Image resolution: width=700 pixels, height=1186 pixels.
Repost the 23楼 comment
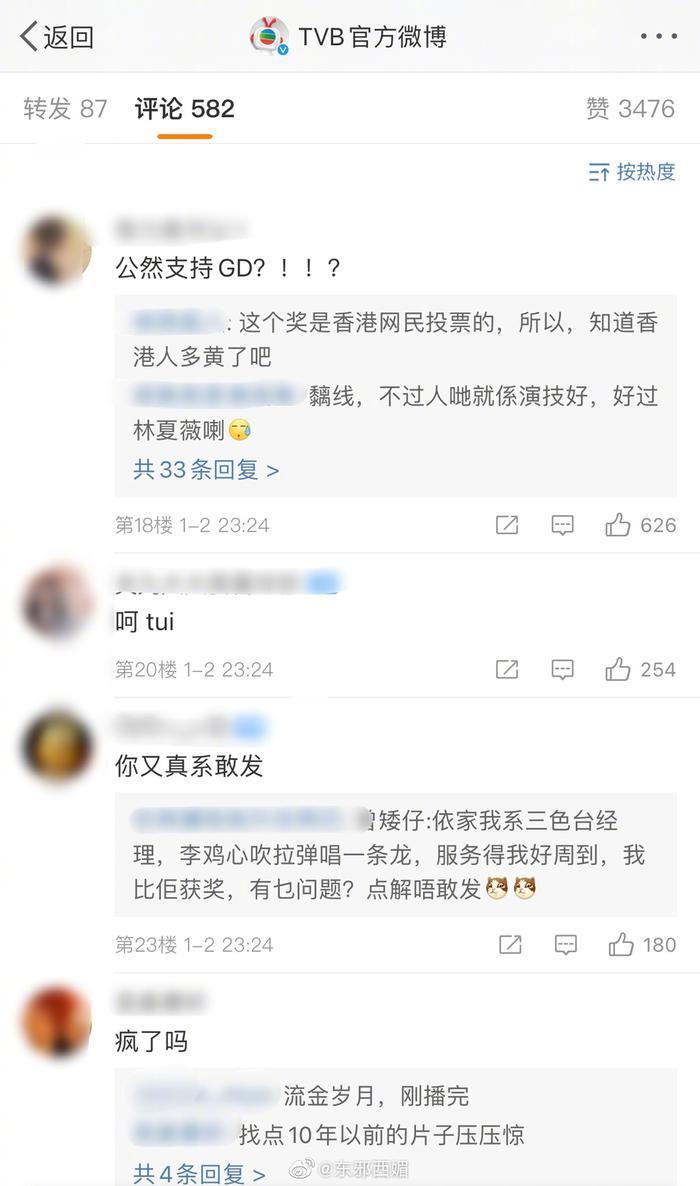(510, 944)
